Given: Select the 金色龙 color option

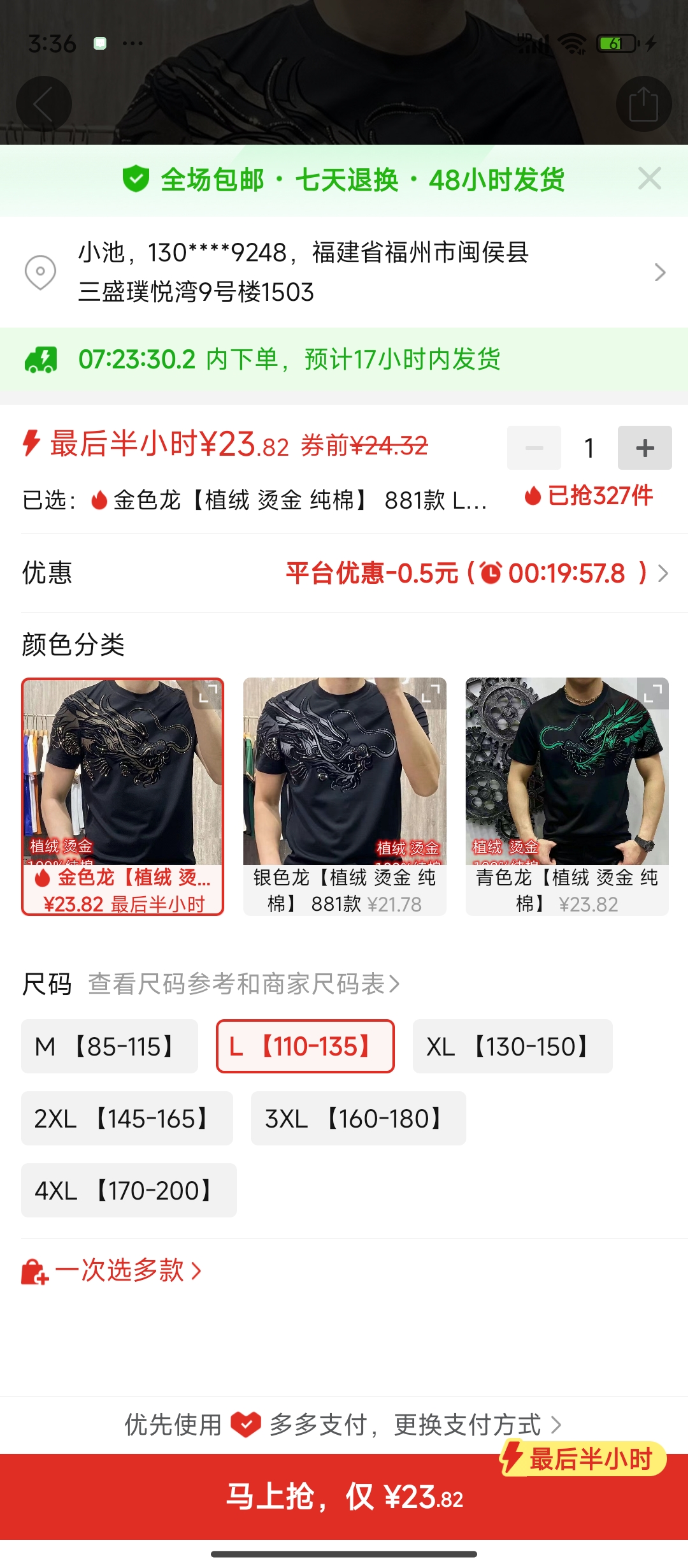Looking at the screenshot, I should point(122,796).
